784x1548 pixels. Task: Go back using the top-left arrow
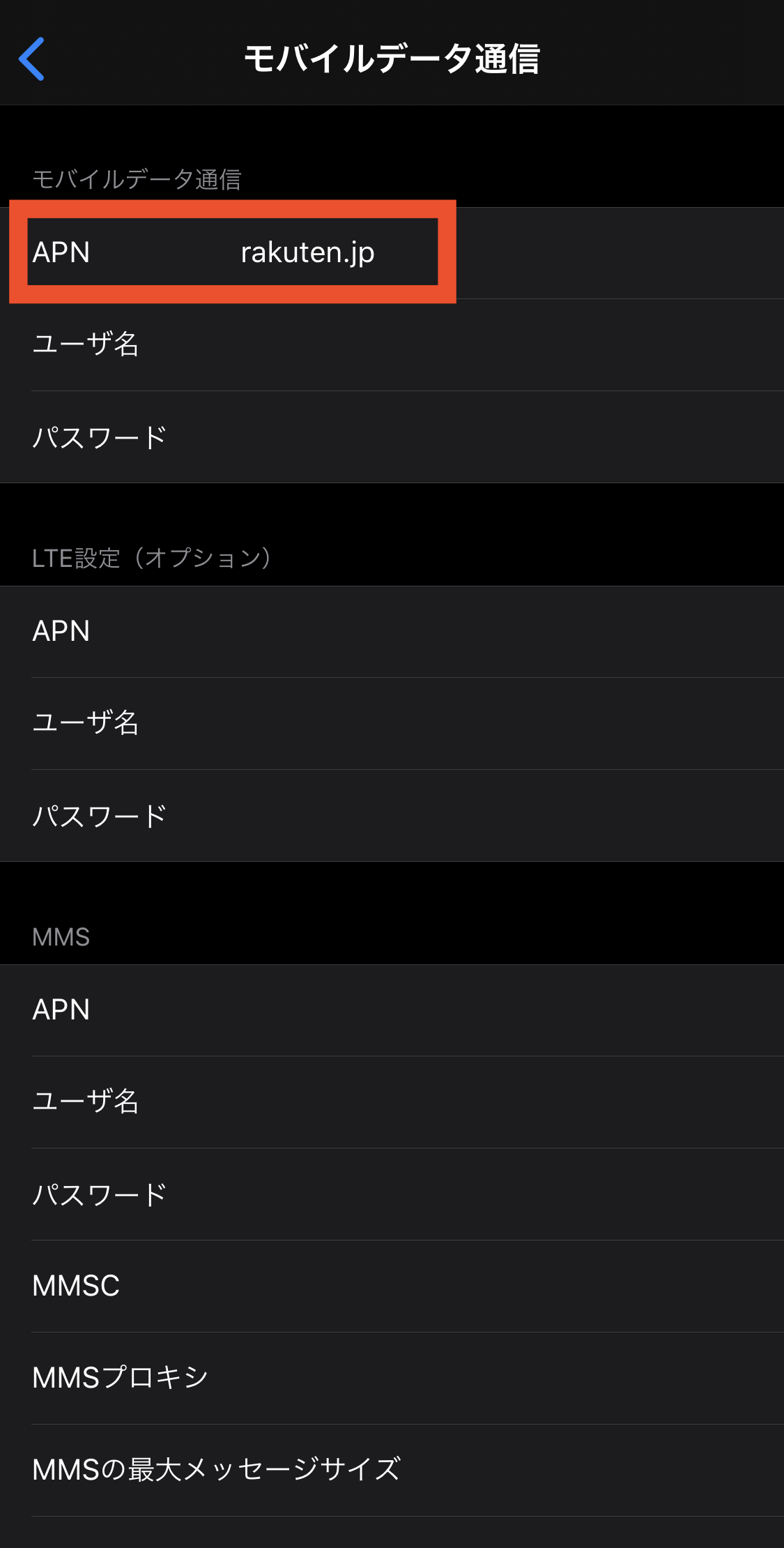32,59
